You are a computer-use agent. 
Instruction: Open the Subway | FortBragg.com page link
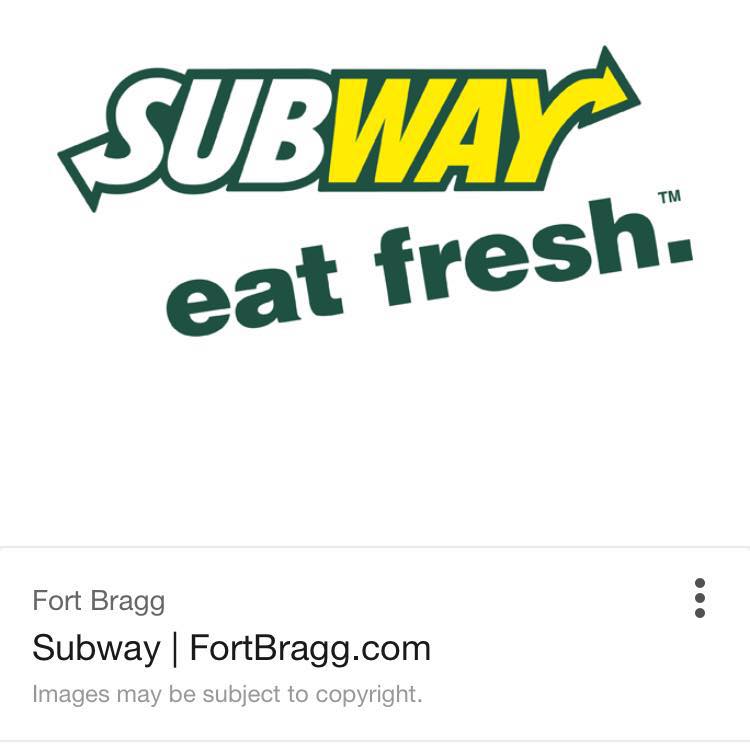tap(231, 648)
